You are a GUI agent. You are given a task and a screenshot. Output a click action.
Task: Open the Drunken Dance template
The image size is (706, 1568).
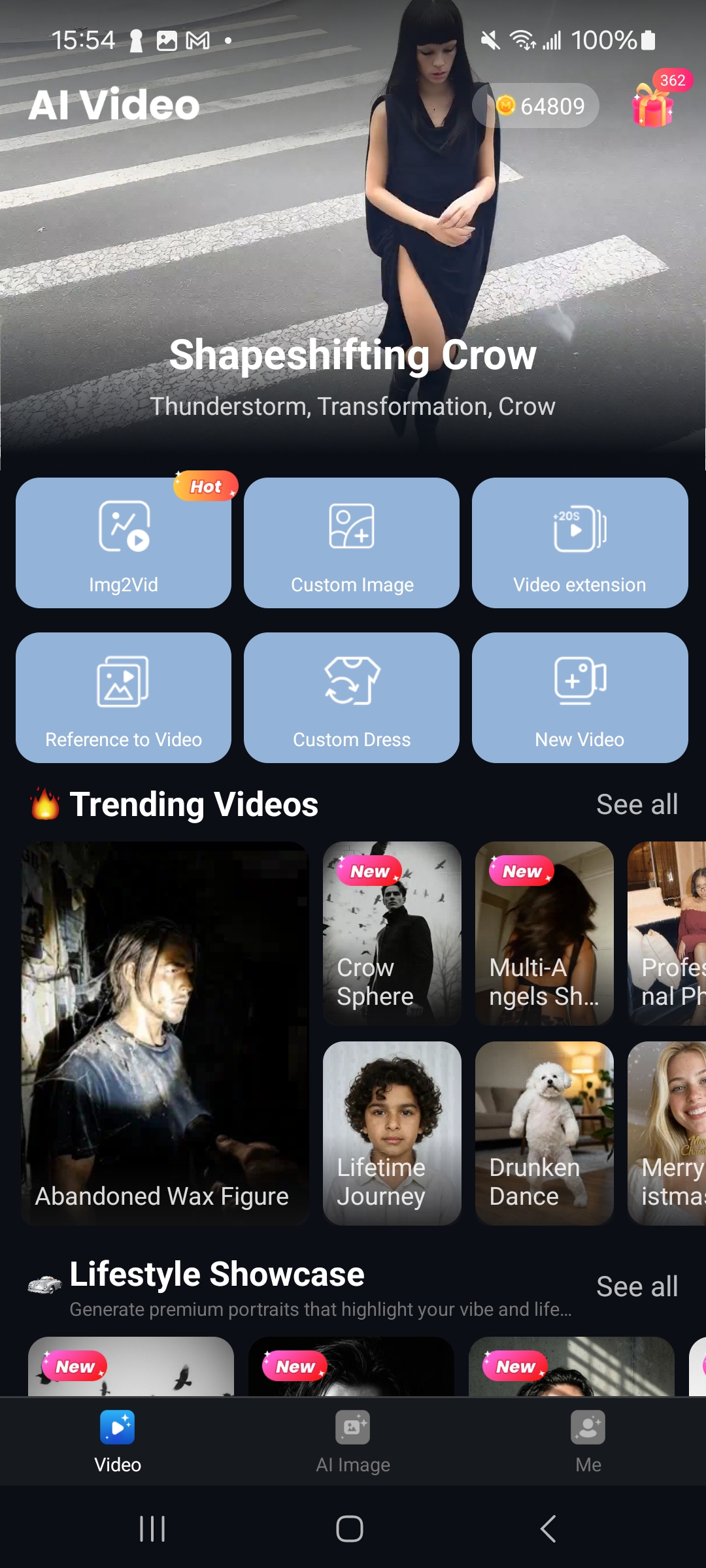pos(545,1134)
